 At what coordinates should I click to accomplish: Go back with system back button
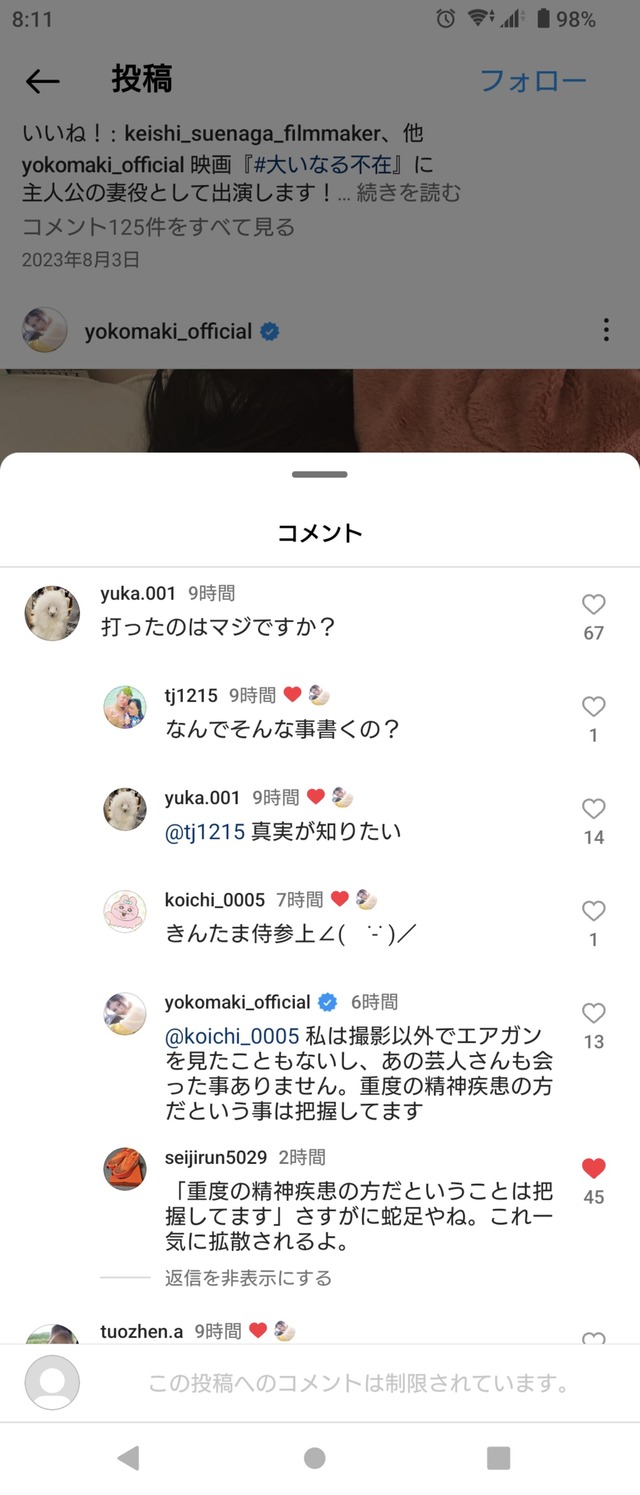pos(128,1458)
